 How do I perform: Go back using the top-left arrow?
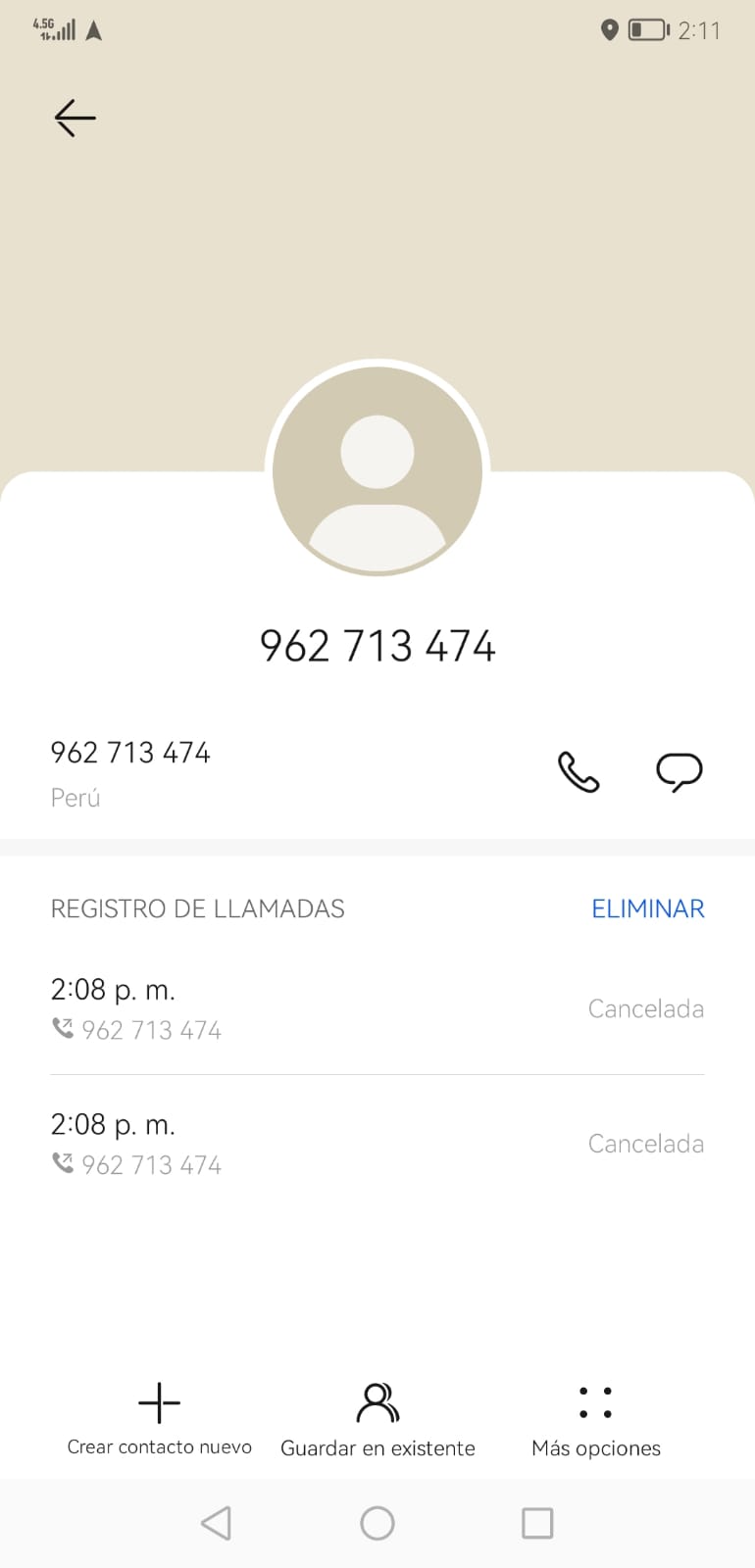pyautogui.click(x=75, y=118)
